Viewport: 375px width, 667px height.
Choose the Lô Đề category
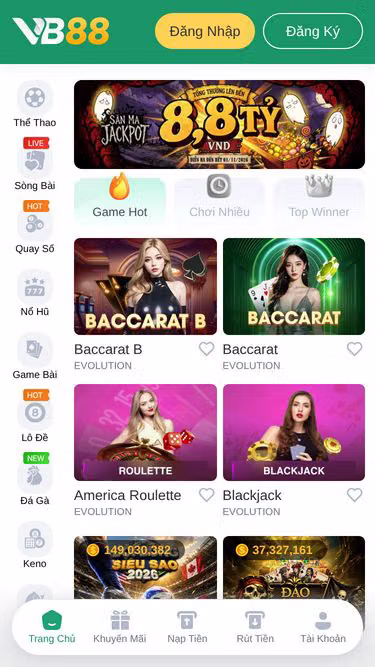point(35,416)
